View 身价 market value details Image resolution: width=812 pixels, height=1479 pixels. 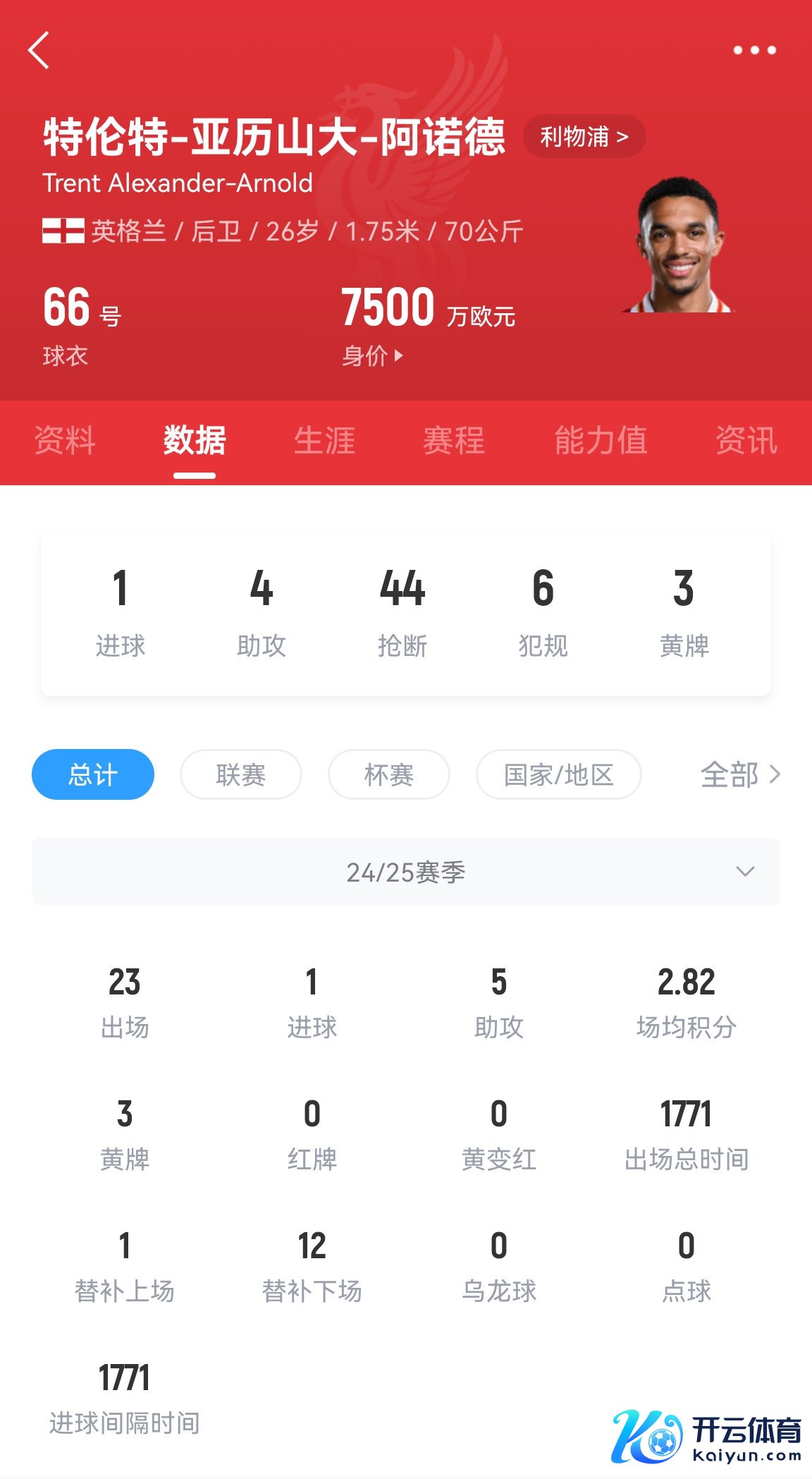pos(372,356)
